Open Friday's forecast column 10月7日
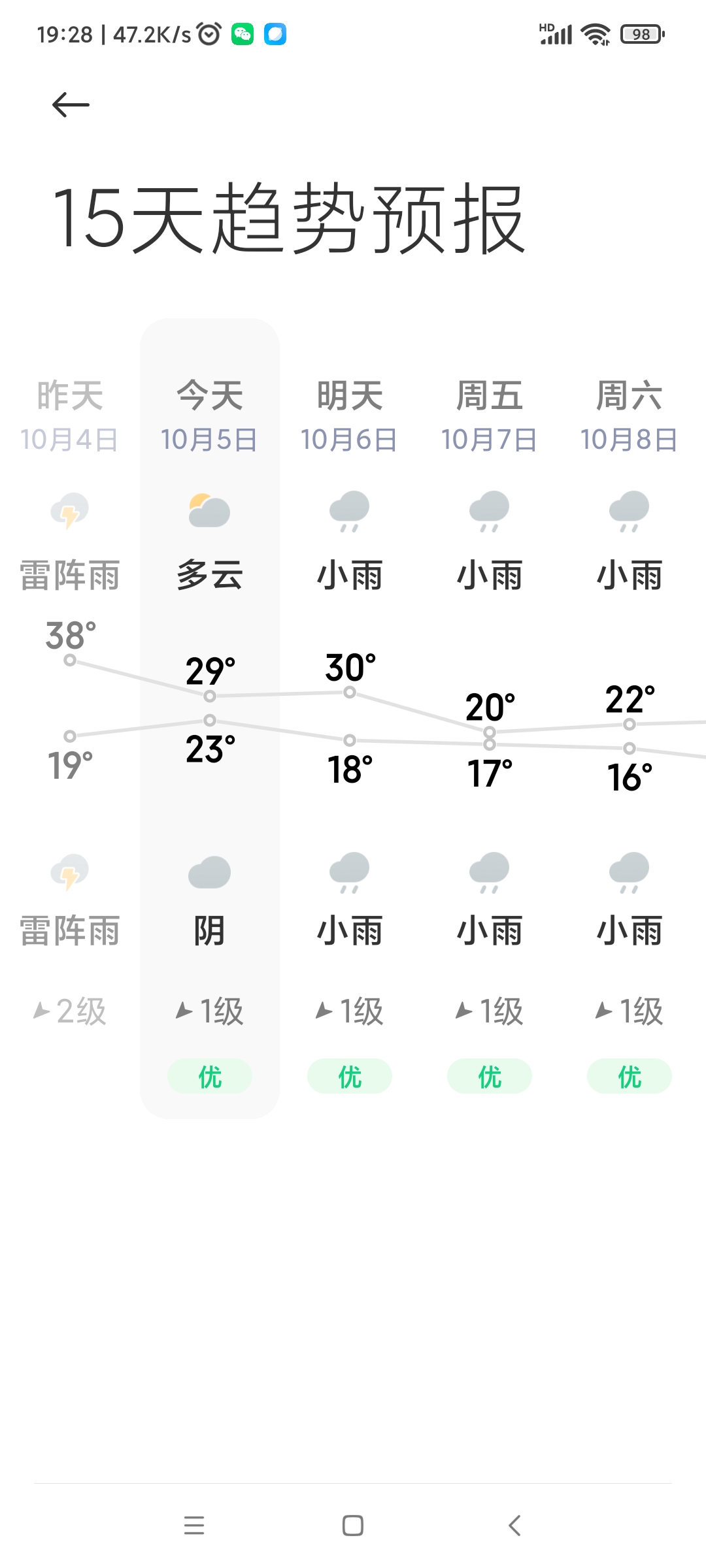Image resolution: width=706 pixels, height=1568 pixels. click(x=490, y=418)
